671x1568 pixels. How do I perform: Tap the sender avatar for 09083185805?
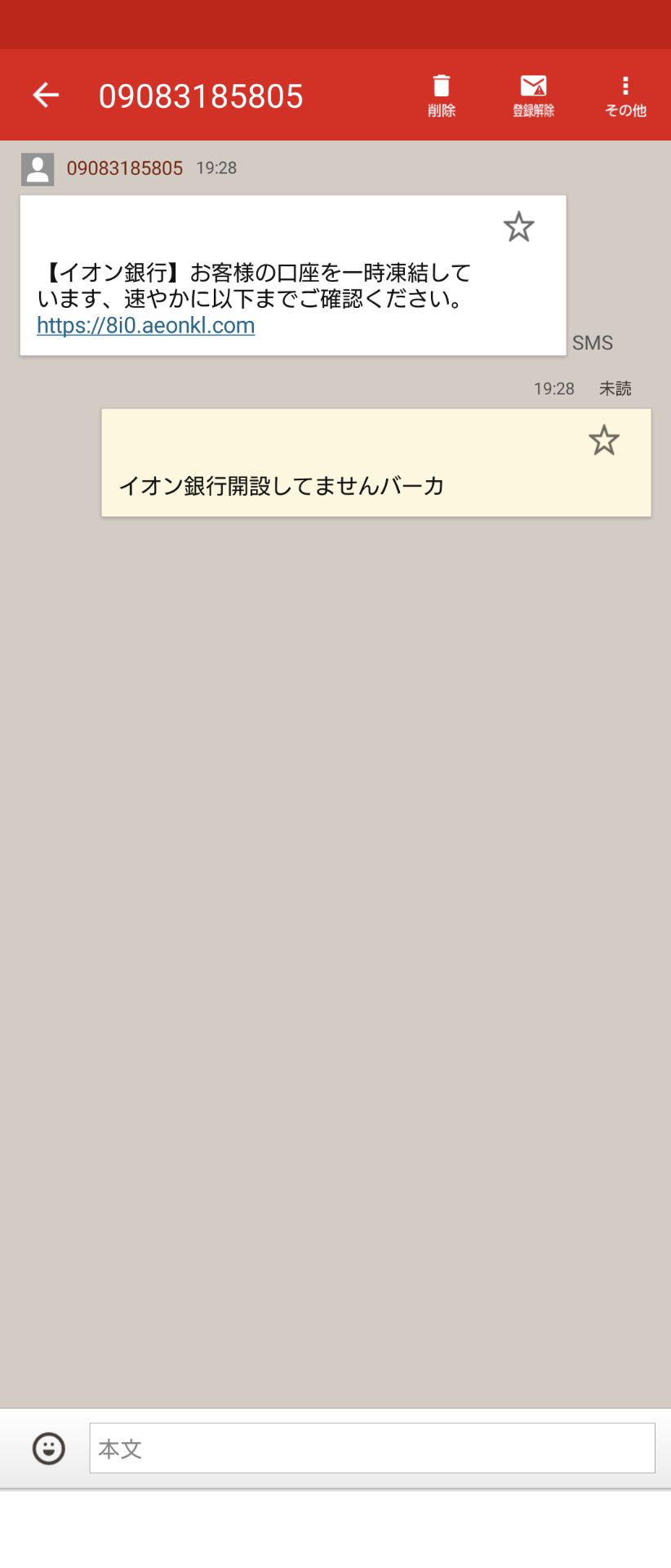coord(38,169)
